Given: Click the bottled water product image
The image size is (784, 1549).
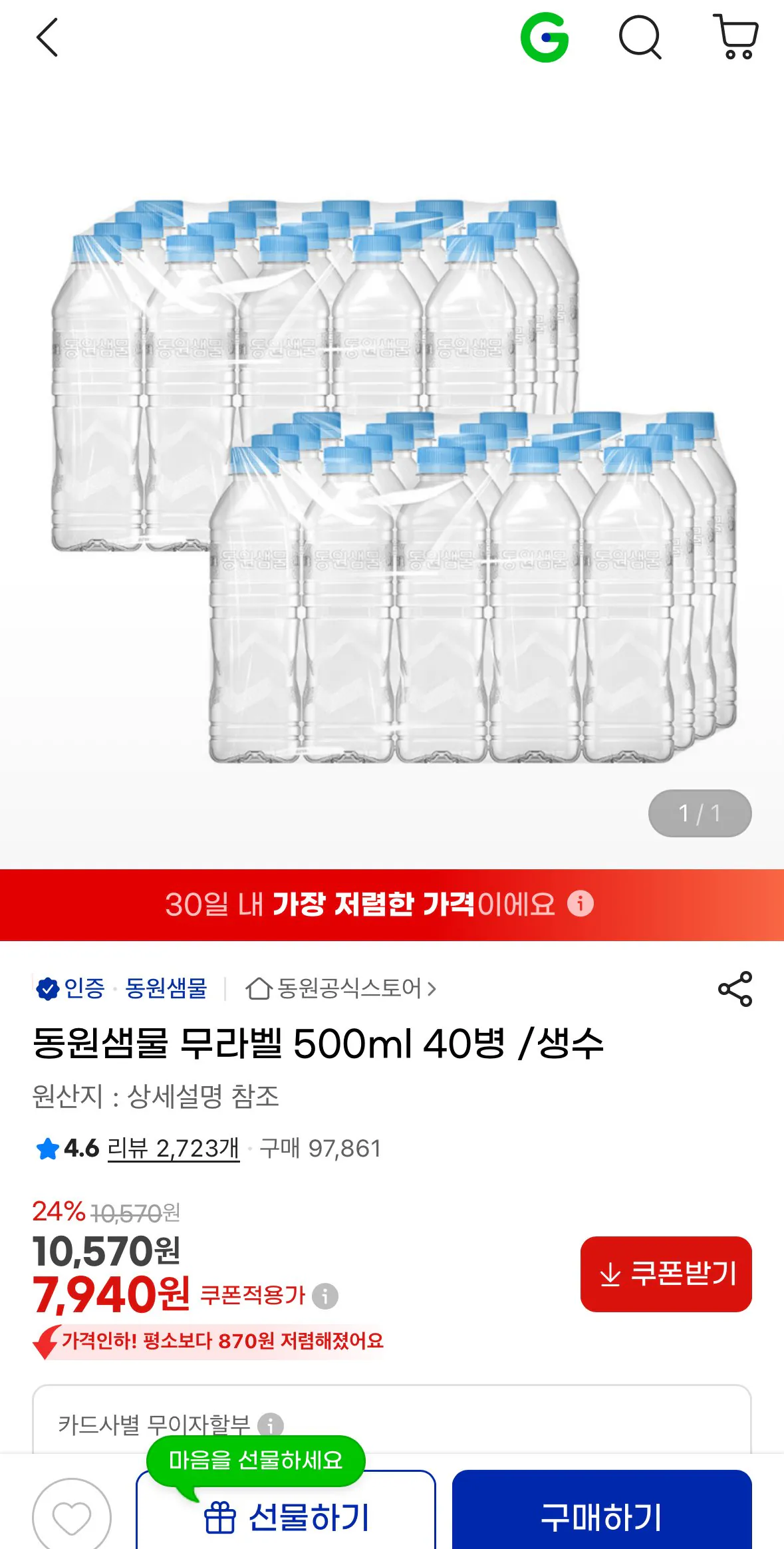Looking at the screenshot, I should tap(392, 479).
